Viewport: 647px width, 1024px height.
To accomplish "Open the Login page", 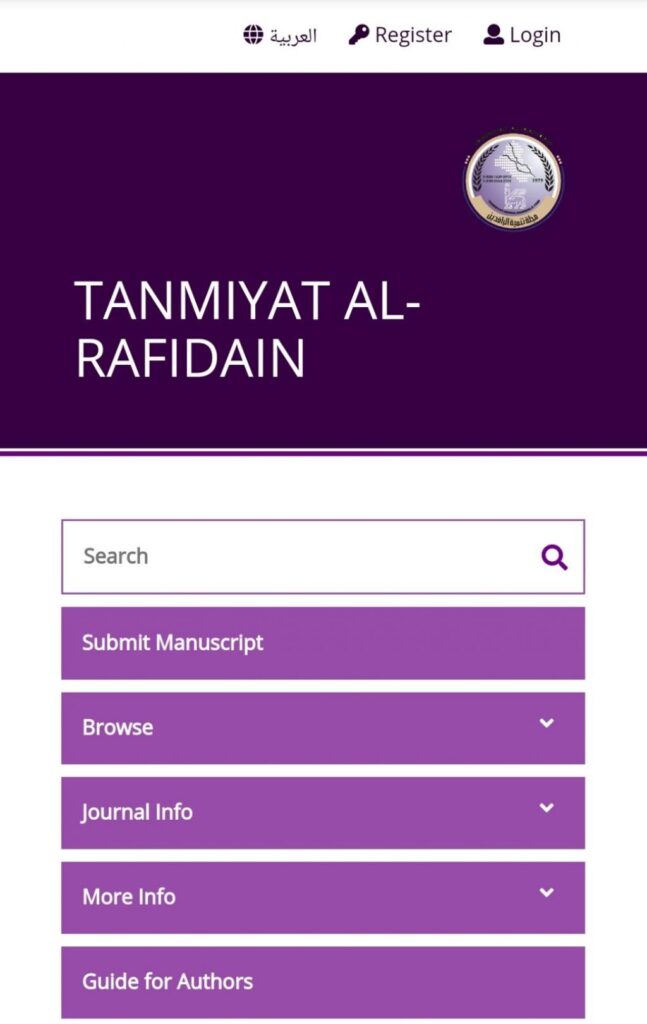I will (x=522, y=36).
